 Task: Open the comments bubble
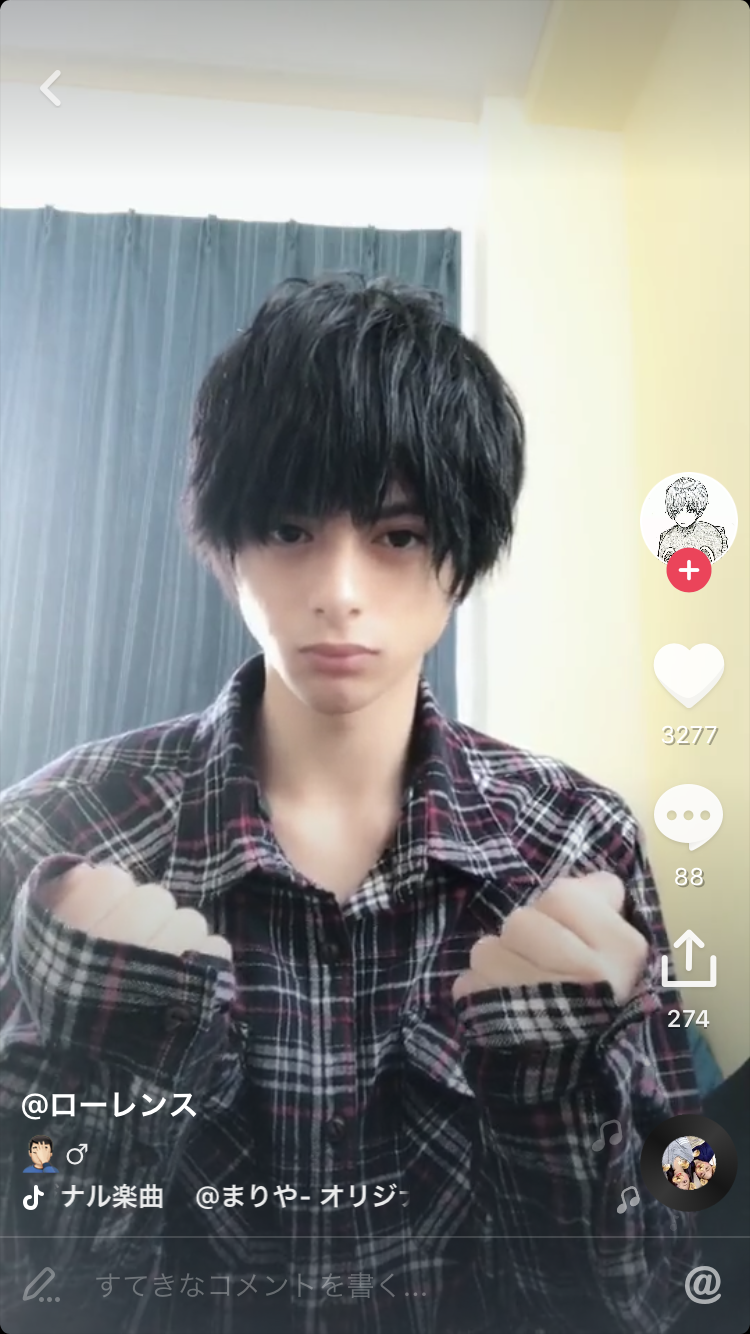coord(688,816)
